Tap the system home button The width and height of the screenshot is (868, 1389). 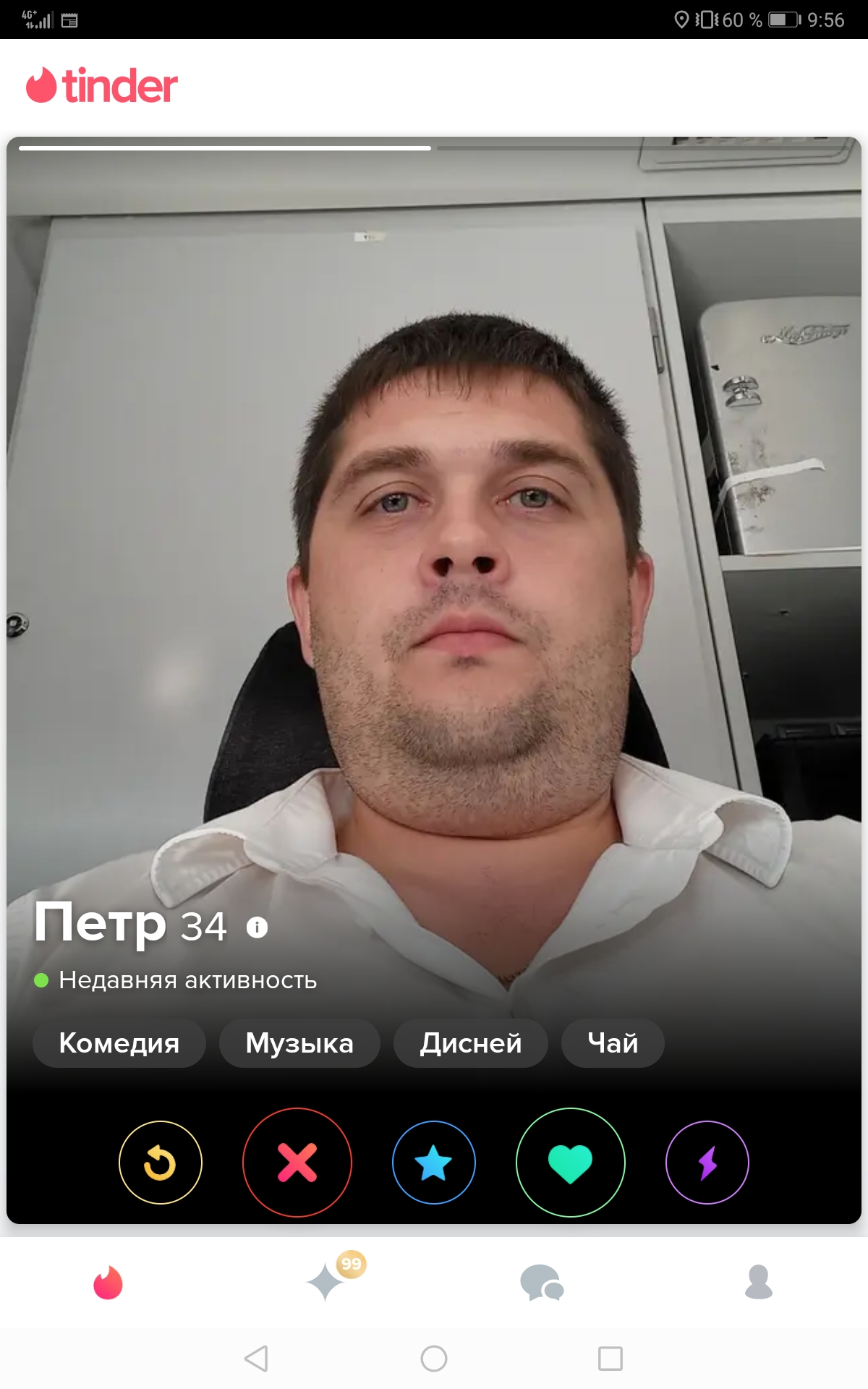[434, 1359]
